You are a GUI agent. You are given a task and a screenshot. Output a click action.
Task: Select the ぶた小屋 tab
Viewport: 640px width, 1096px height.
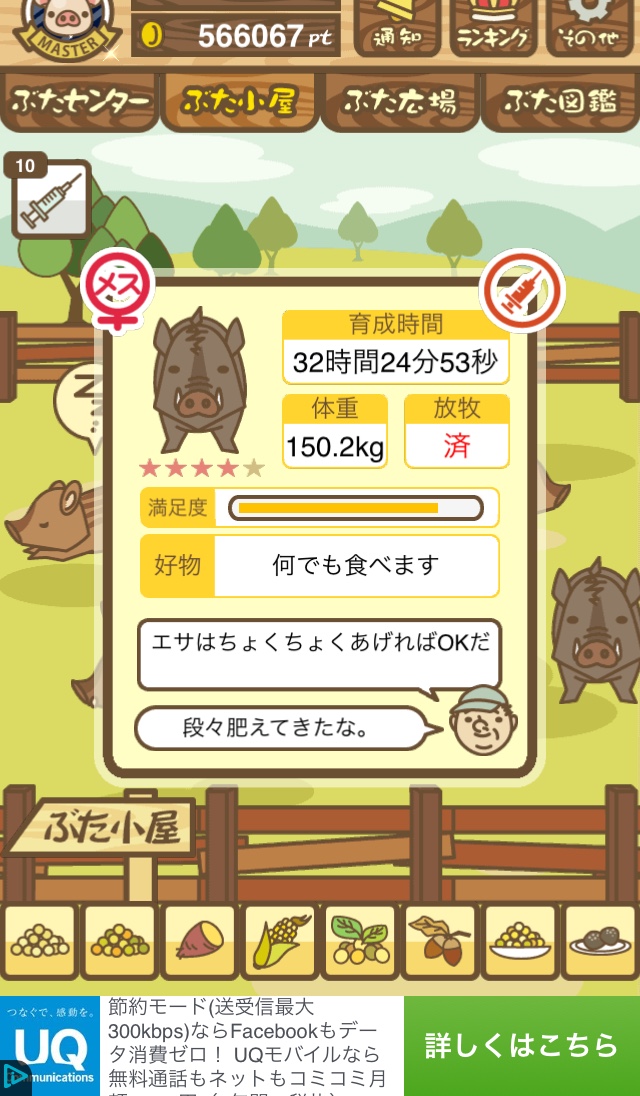239,101
